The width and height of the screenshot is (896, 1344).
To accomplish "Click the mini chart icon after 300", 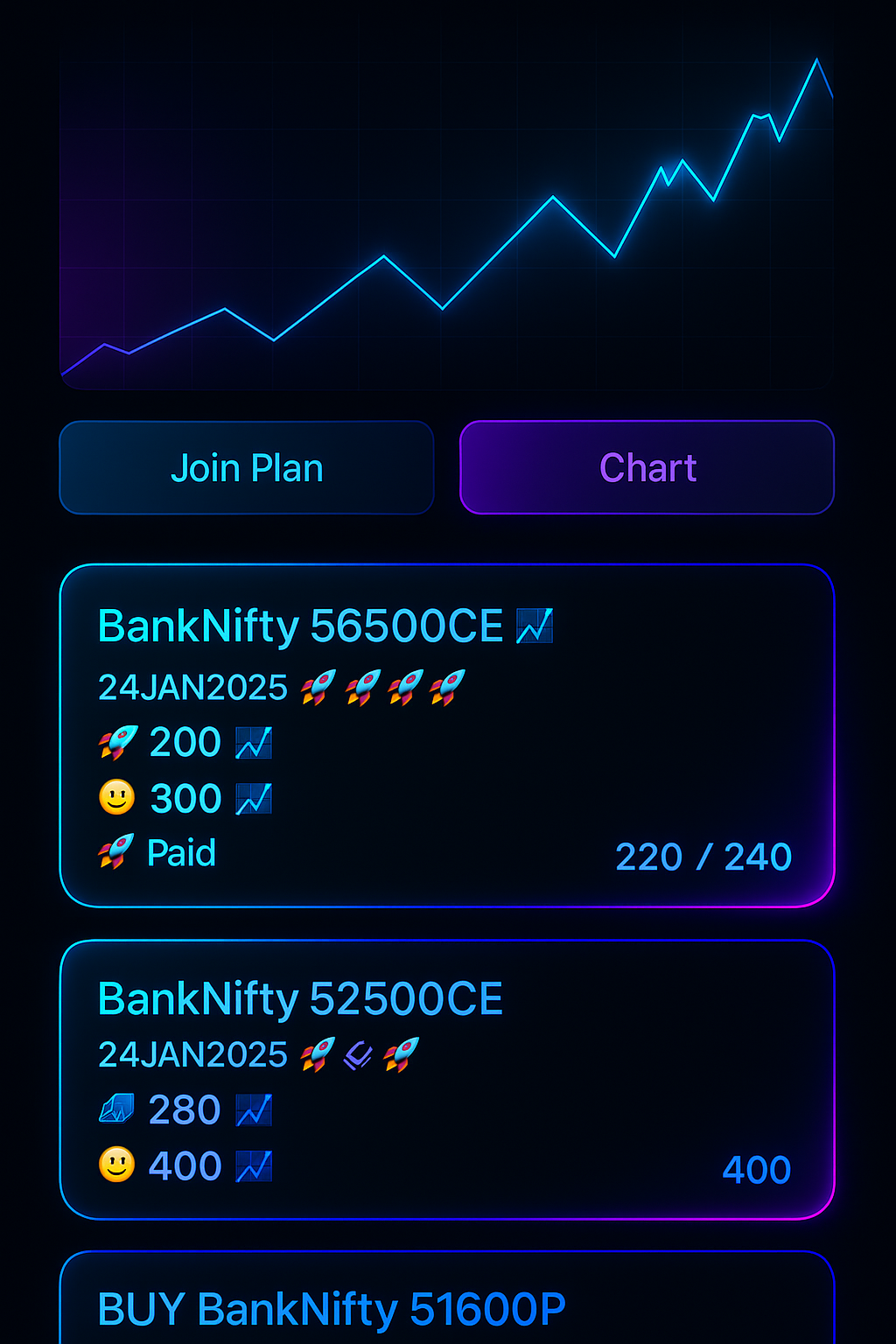I will [x=255, y=798].
